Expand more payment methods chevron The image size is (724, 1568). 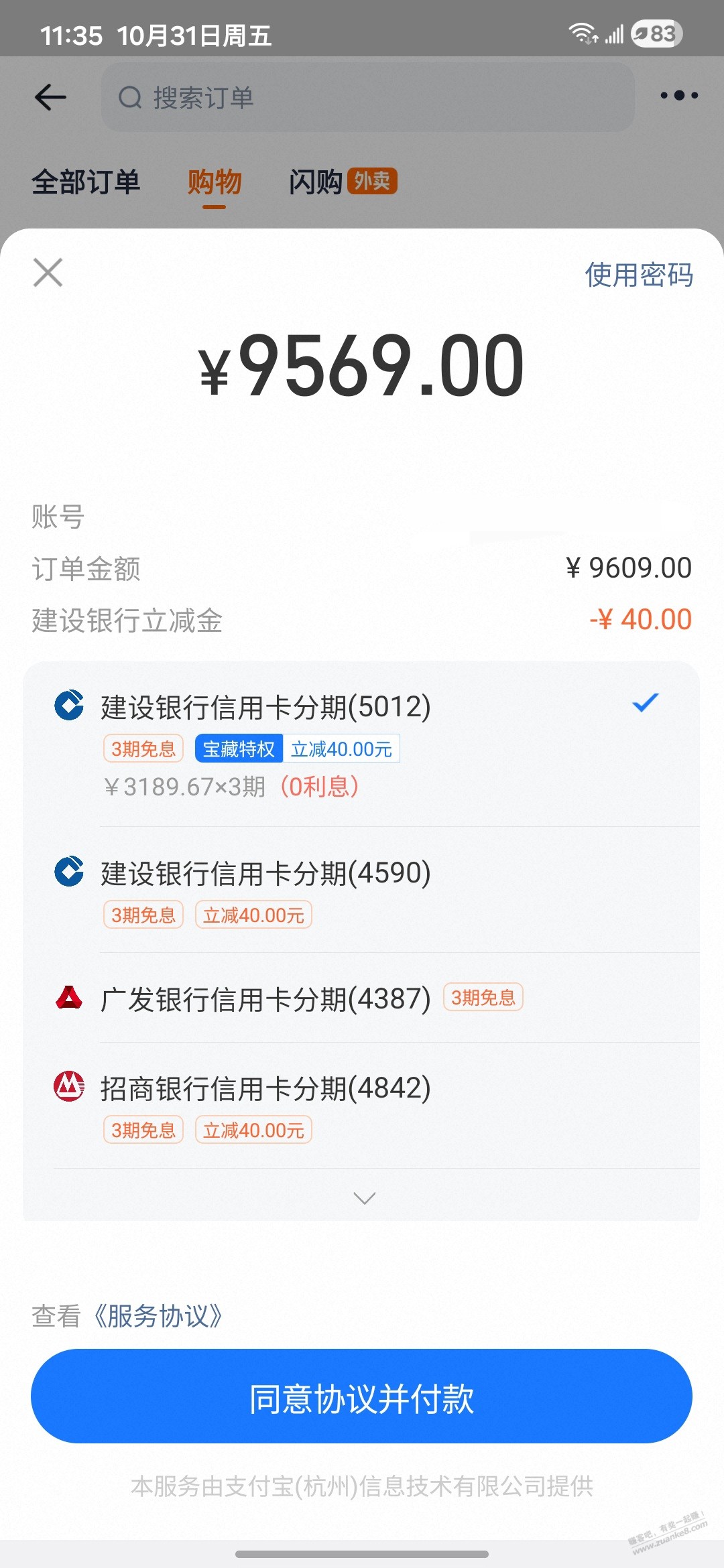point(364,1197)
